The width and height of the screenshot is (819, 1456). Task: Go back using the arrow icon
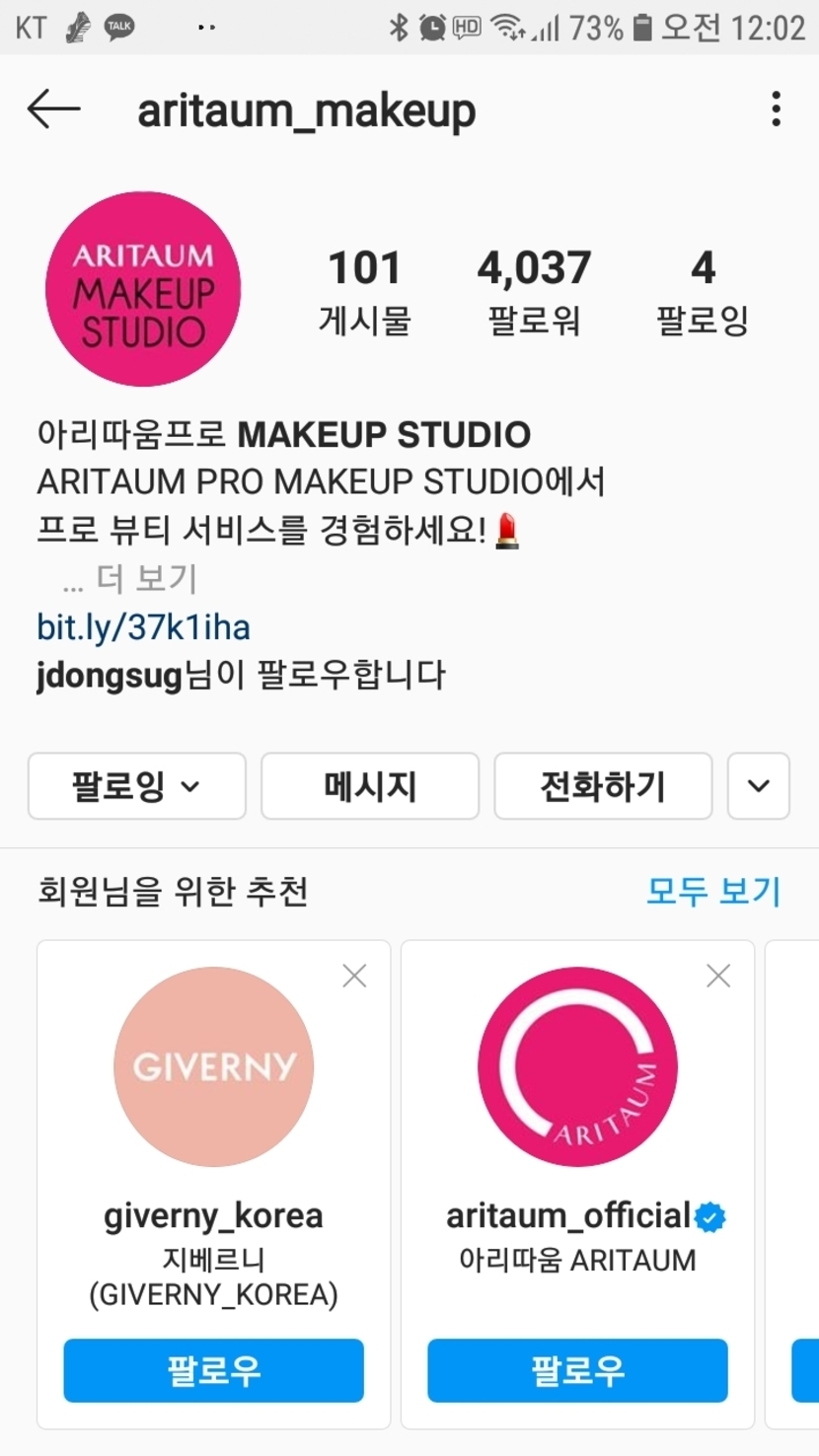click(x=53, y=109)
